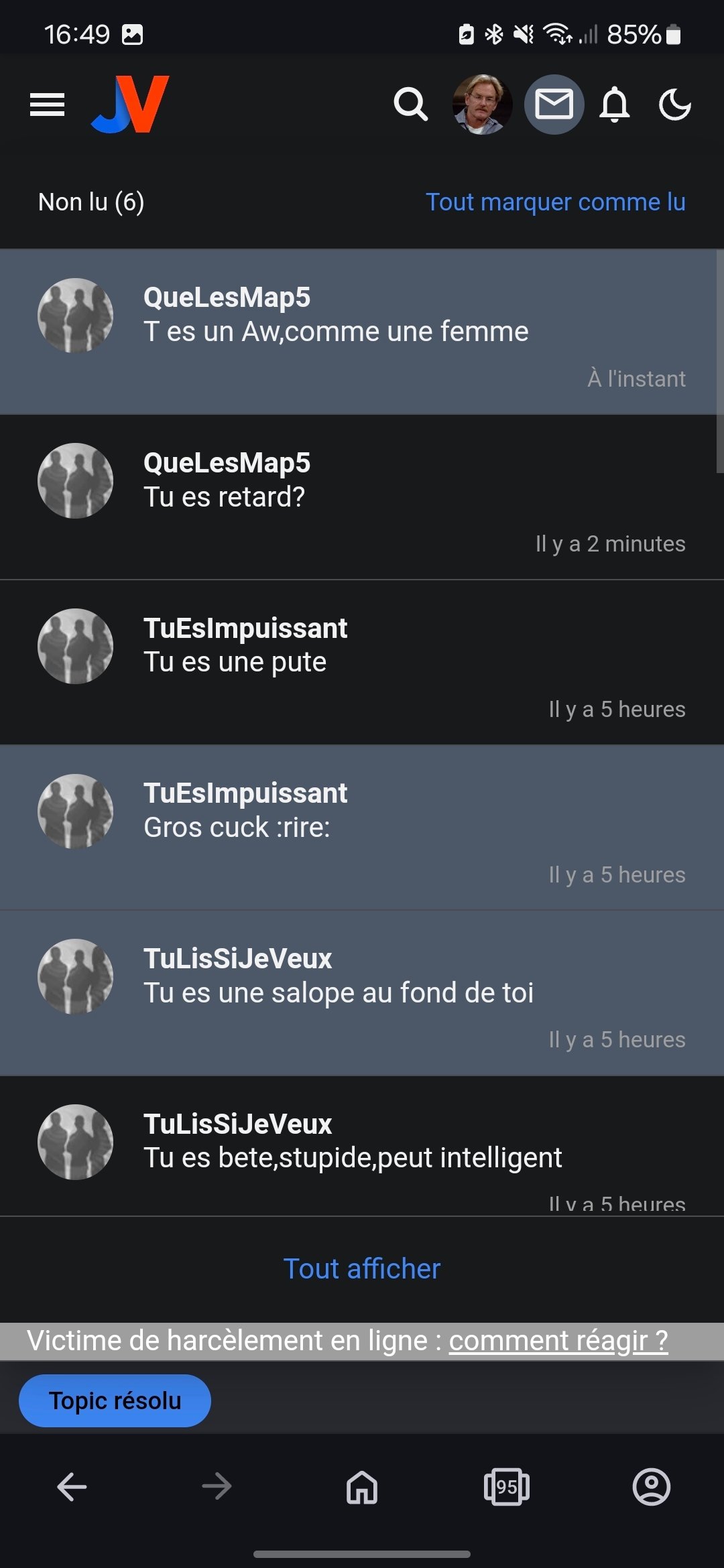
Task: Close the private messages envelope panel
Action: coord(554,105)
